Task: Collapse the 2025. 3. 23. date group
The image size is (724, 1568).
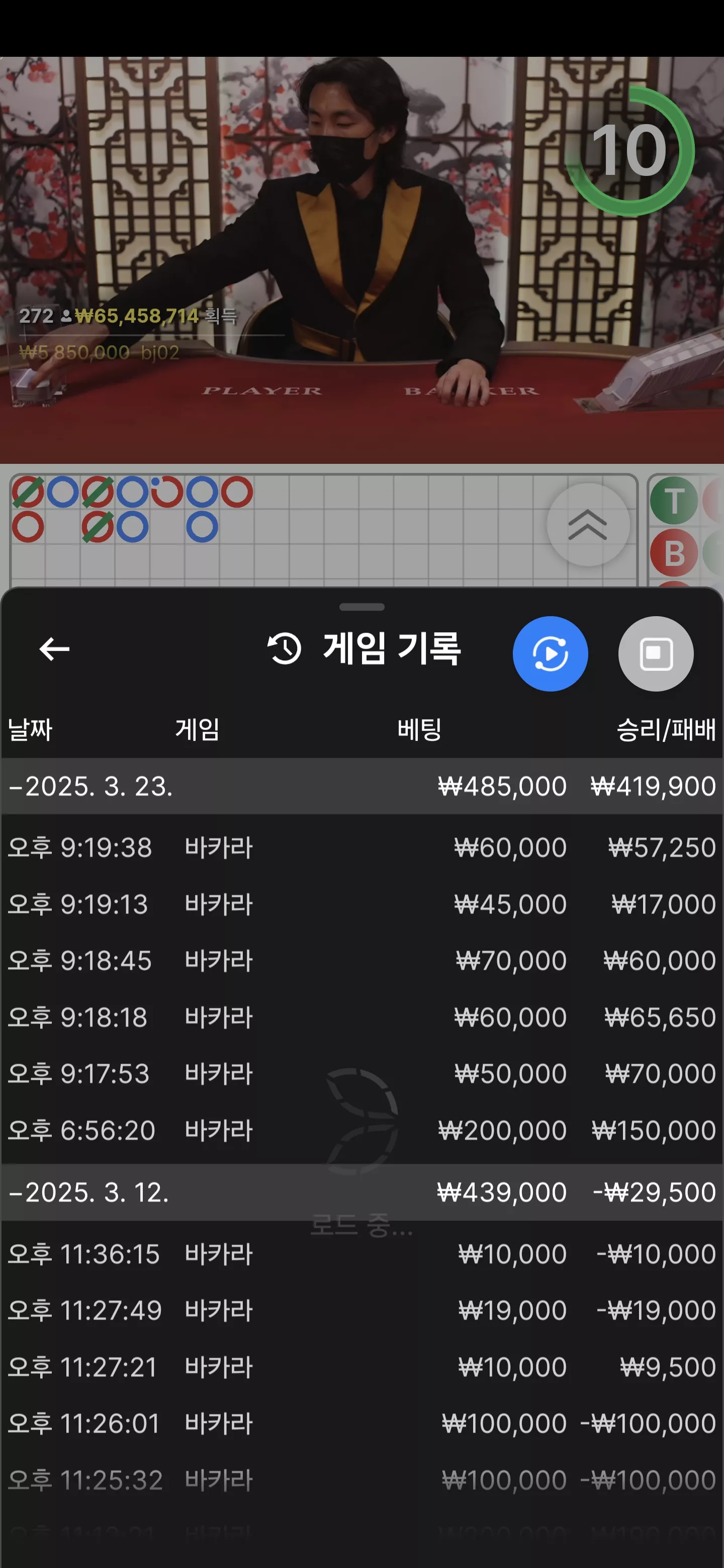Action: point(361,786)
